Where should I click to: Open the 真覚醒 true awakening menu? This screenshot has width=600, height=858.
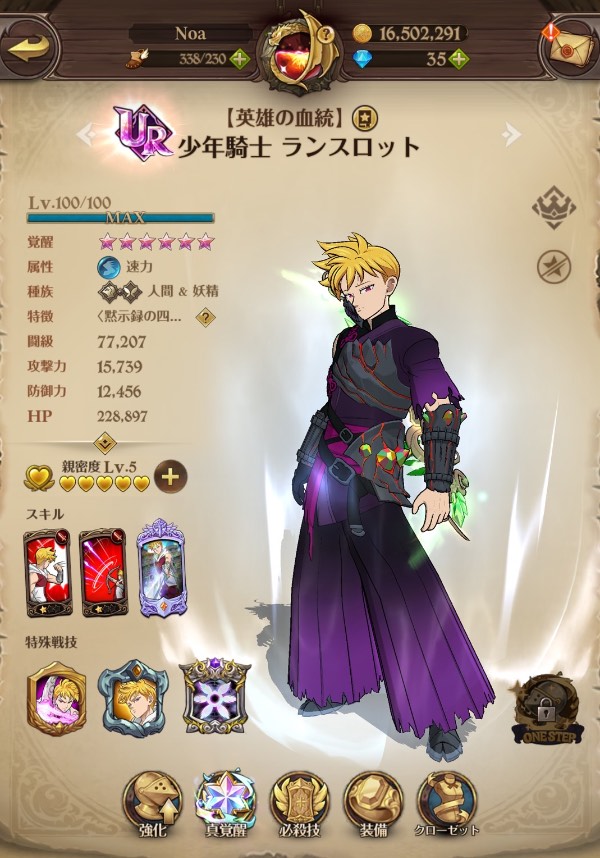point(226,801)
